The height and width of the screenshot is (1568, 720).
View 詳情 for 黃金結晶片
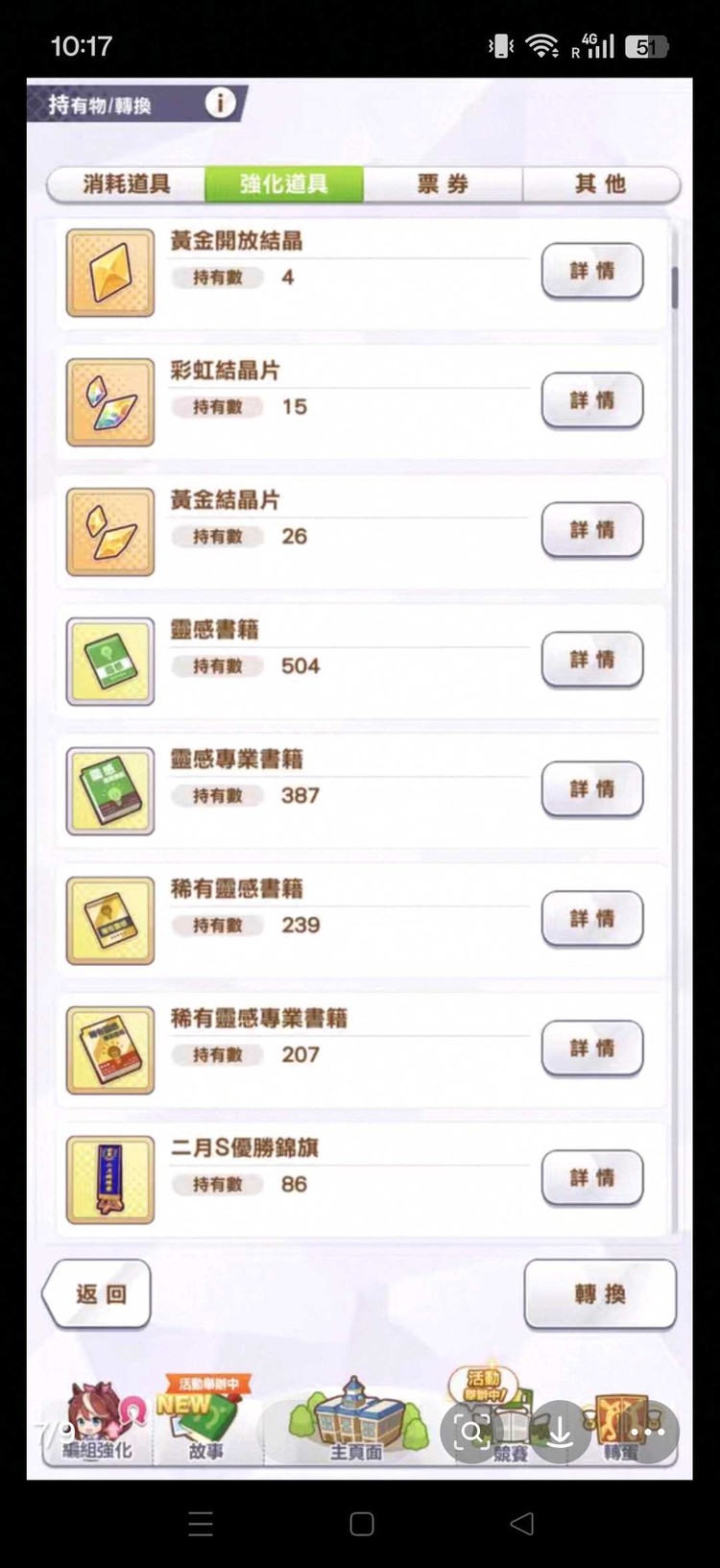592,531
